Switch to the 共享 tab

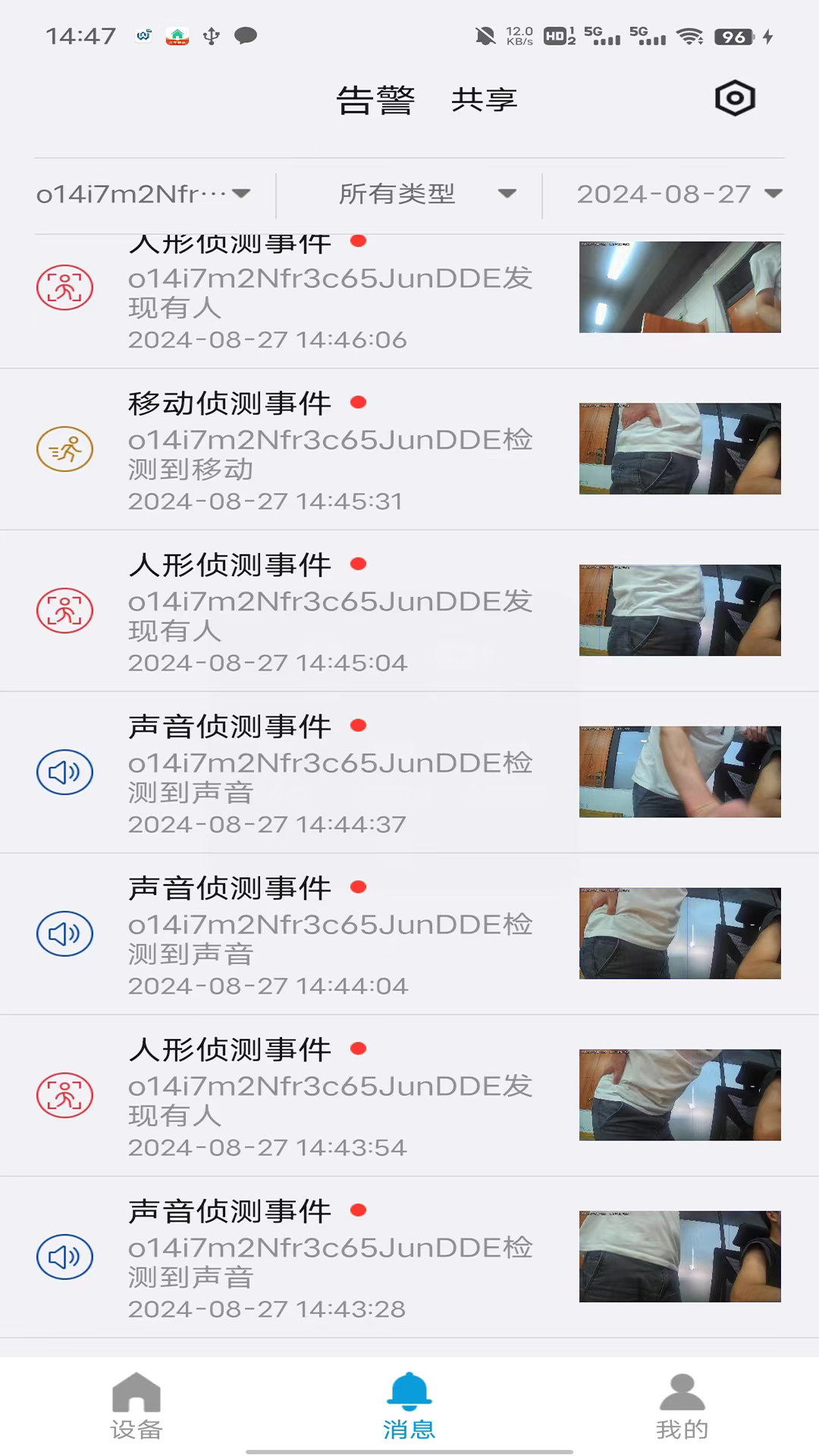pos(485,99)
